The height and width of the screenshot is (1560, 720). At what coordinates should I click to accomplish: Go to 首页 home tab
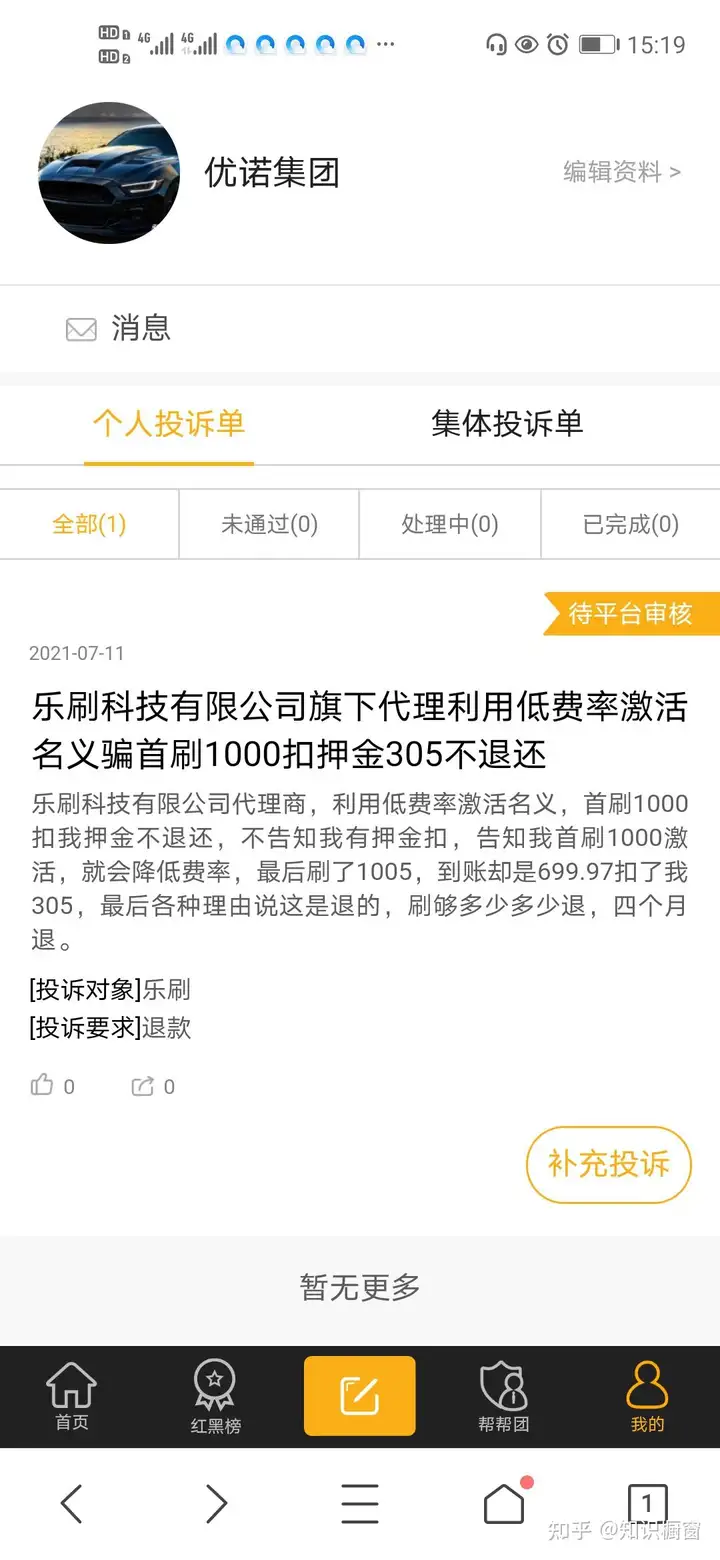coord(71,1397)
